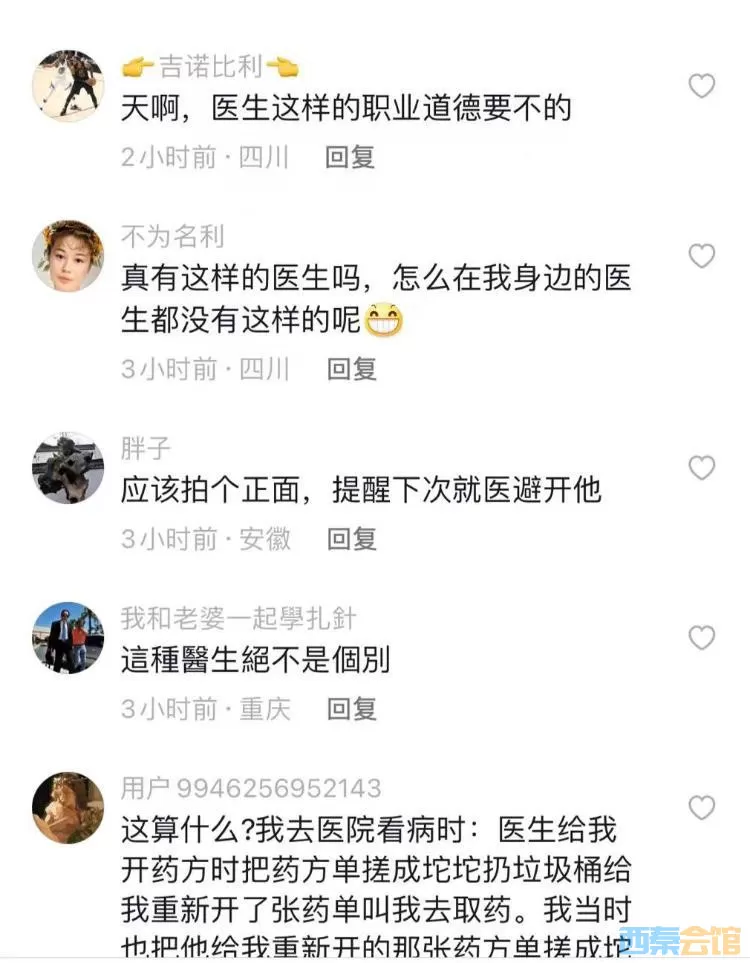750x963 pixels.
Task: Like the comment from 不为名利
Action: pos(702,257)
